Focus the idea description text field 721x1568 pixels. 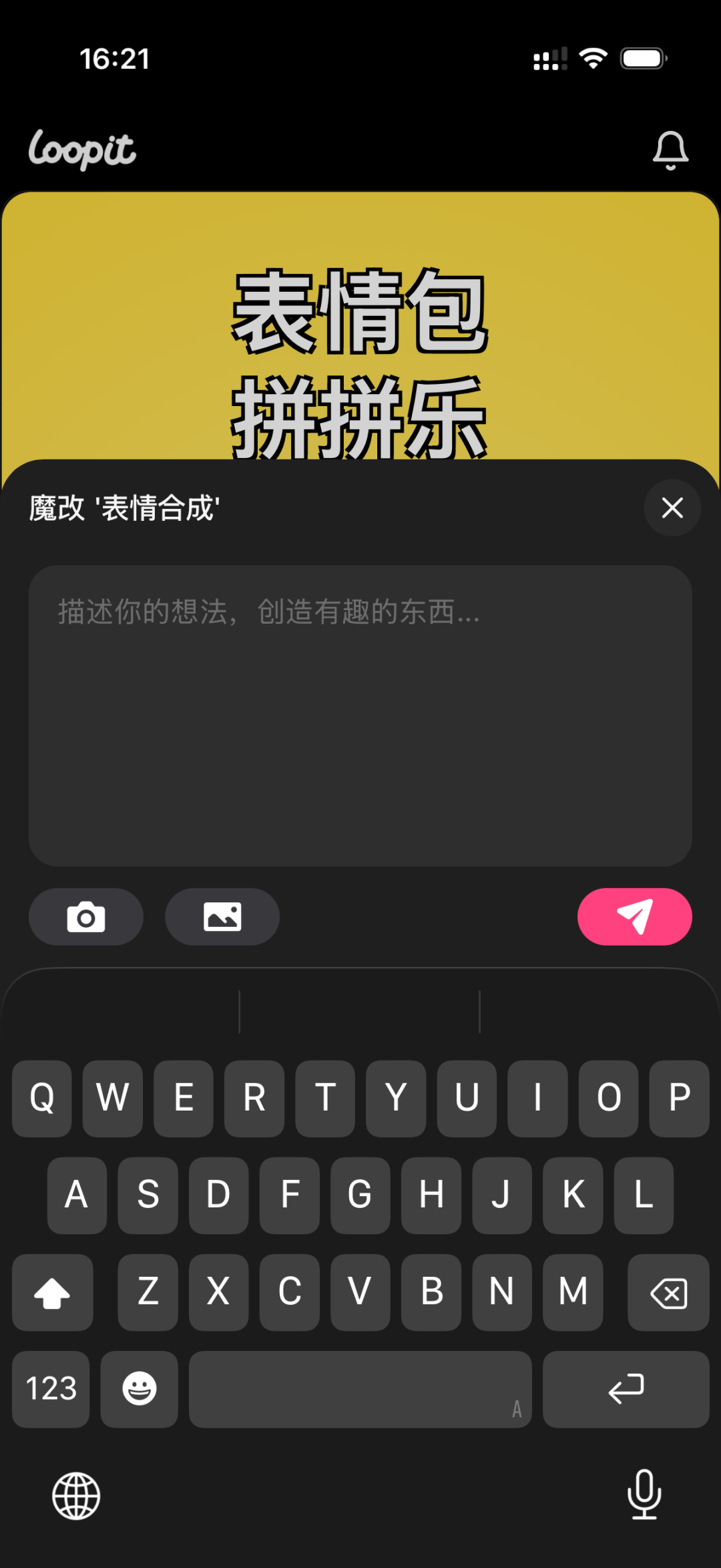[360, 715]
